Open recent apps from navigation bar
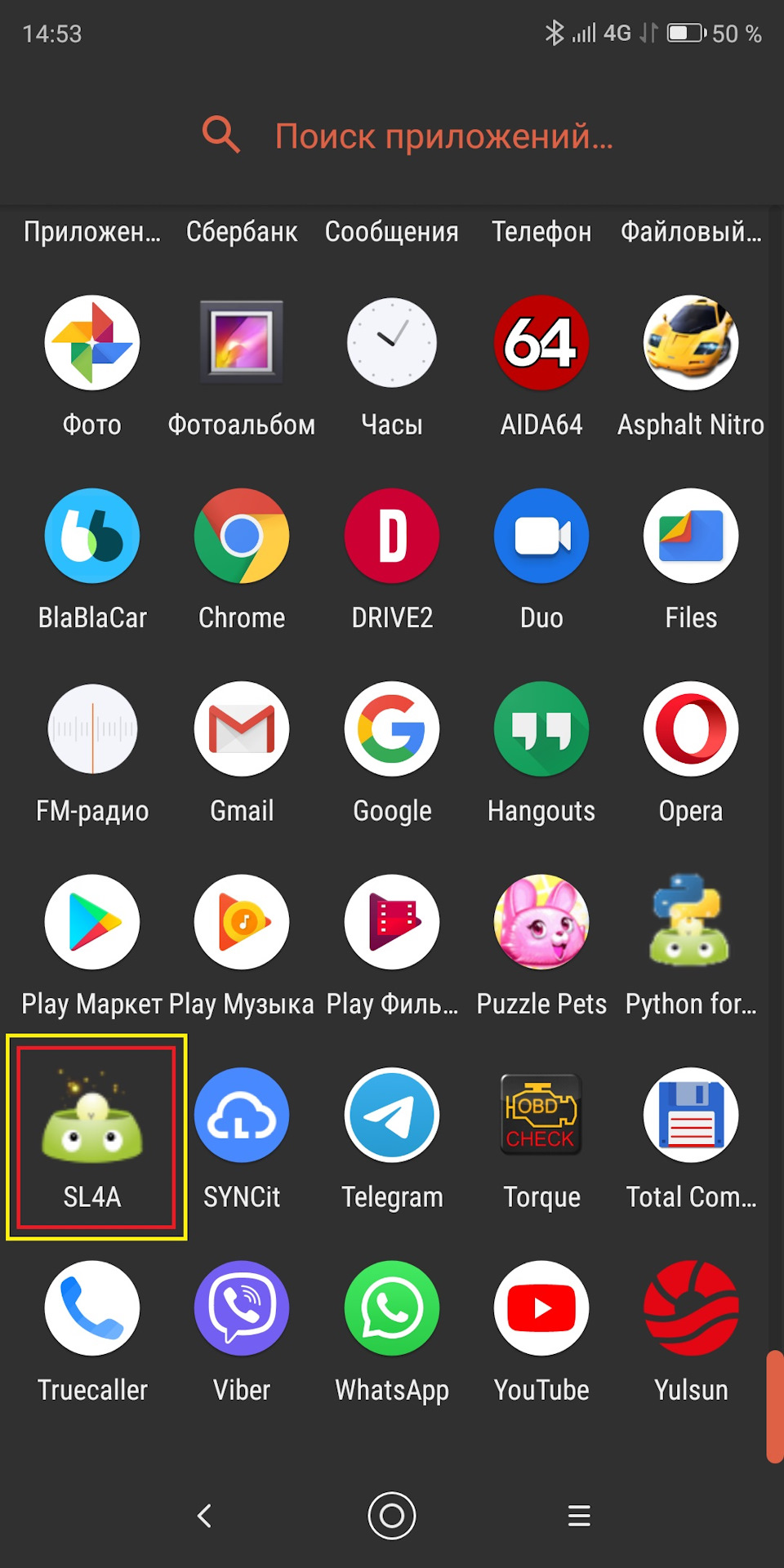The height and width of the screenshot is (1568, 784). pyautogui.click(x=579, y=1516)
